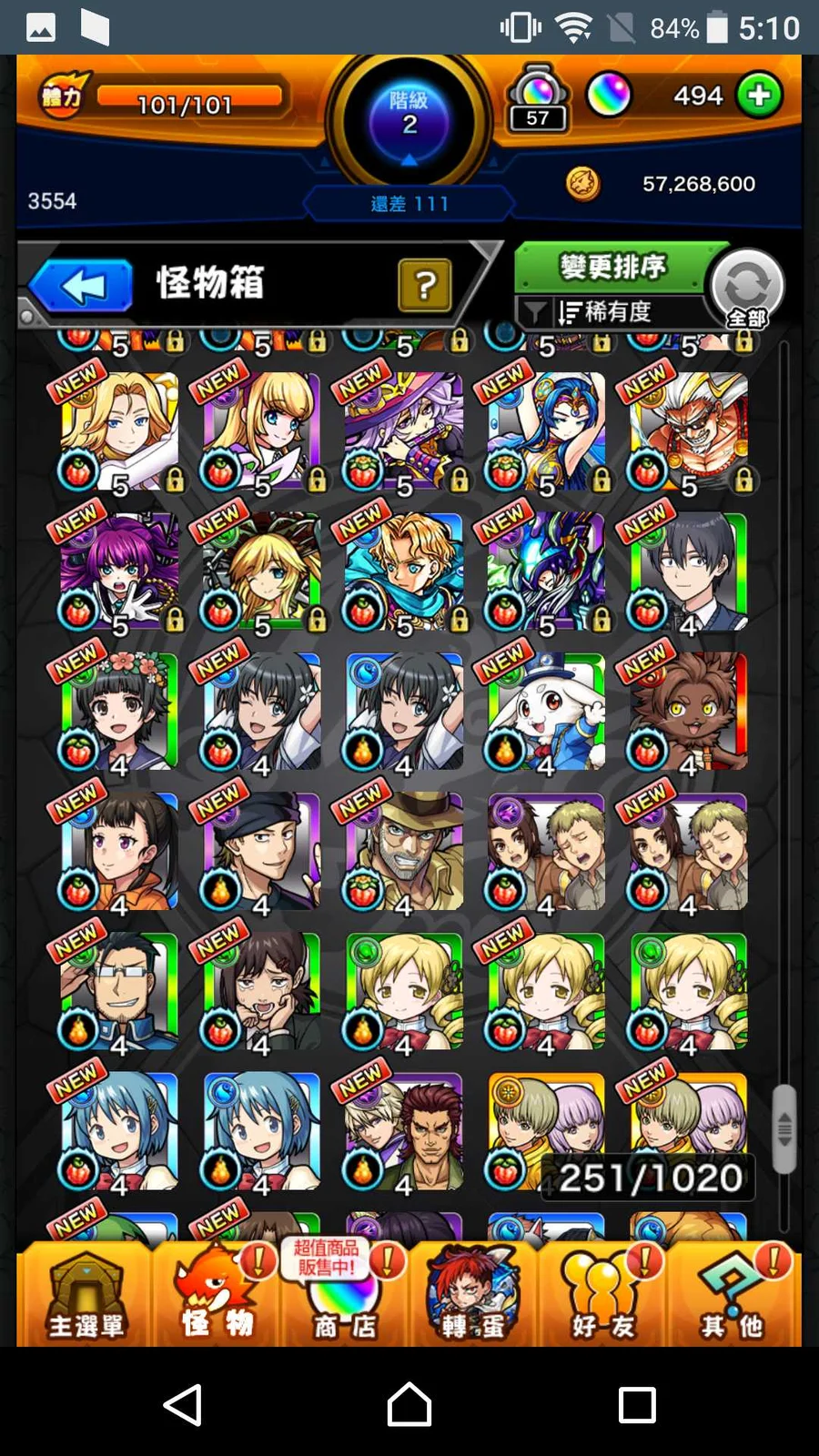This screenshot has height=1456, width=819.
Task: Tap the 變更排序 change sort button
Action: pyautogui.click(x=613, y=267)
